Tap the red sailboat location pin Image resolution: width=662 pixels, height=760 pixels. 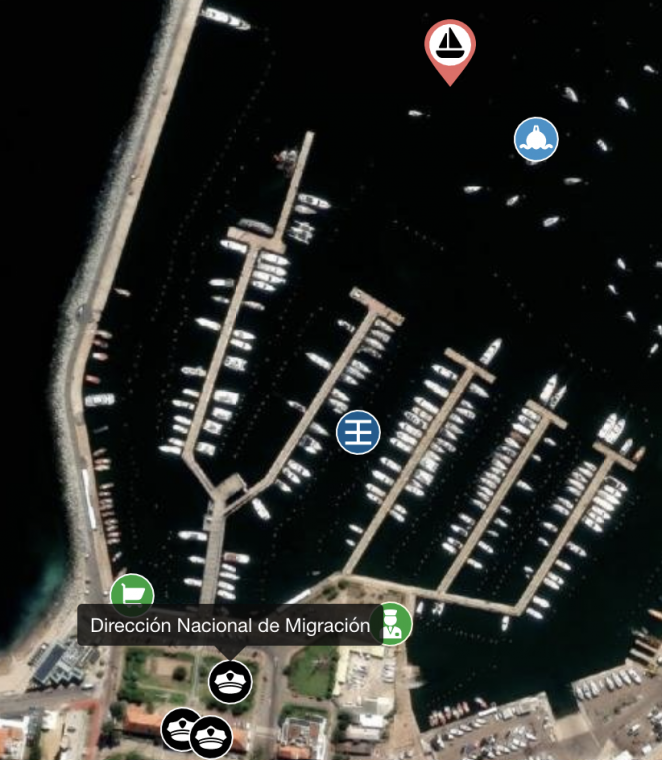[450, 45]
